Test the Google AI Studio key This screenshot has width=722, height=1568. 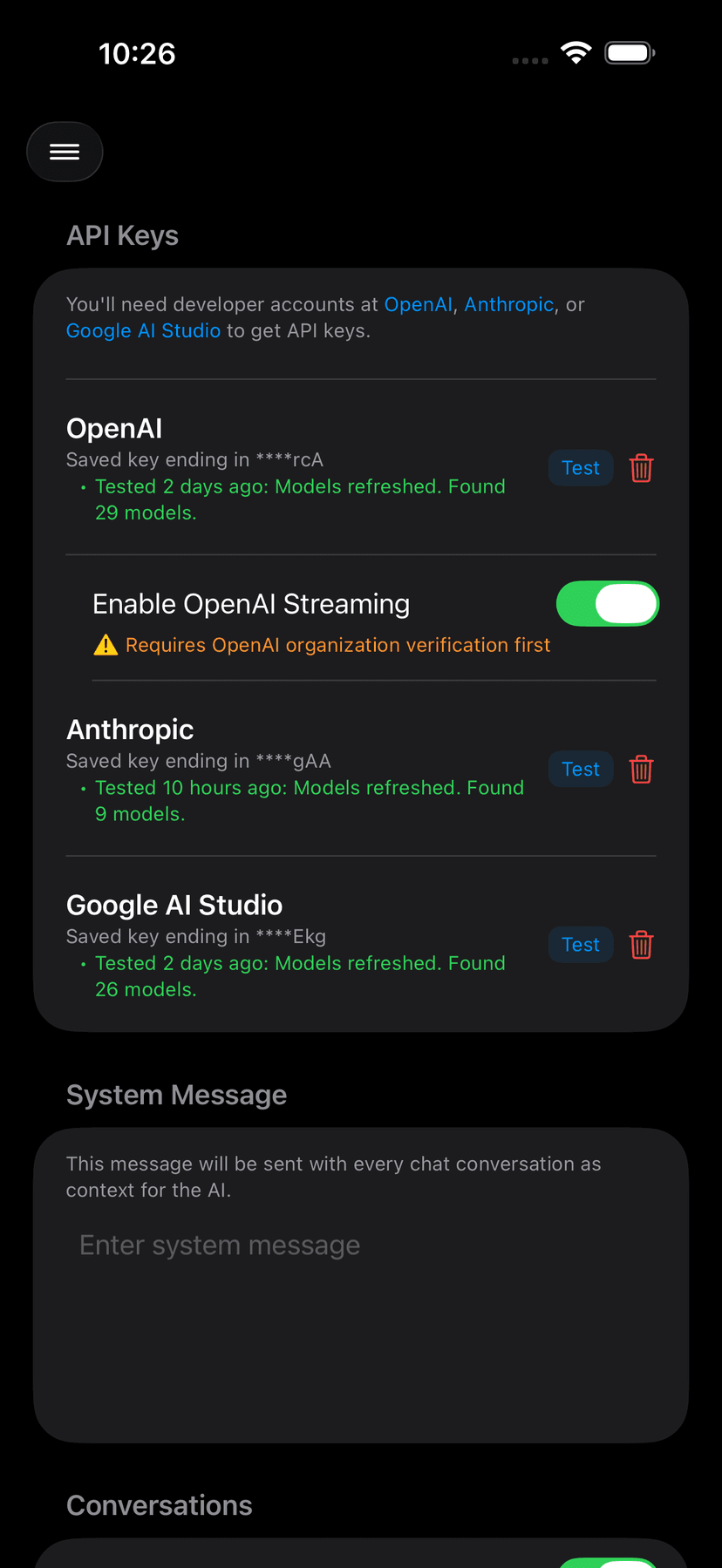581,944
